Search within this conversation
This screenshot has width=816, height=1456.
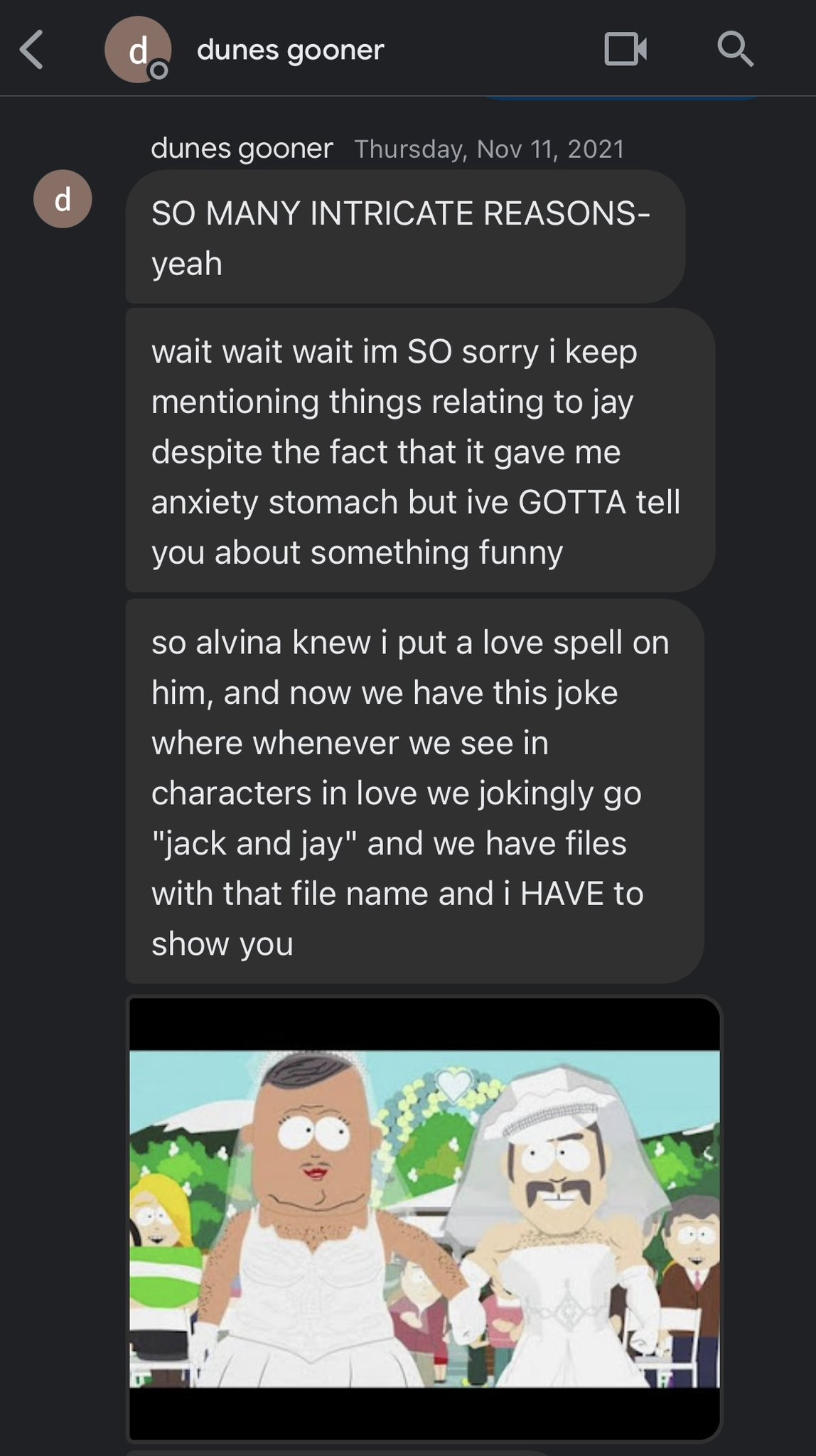tap(735, 50)
